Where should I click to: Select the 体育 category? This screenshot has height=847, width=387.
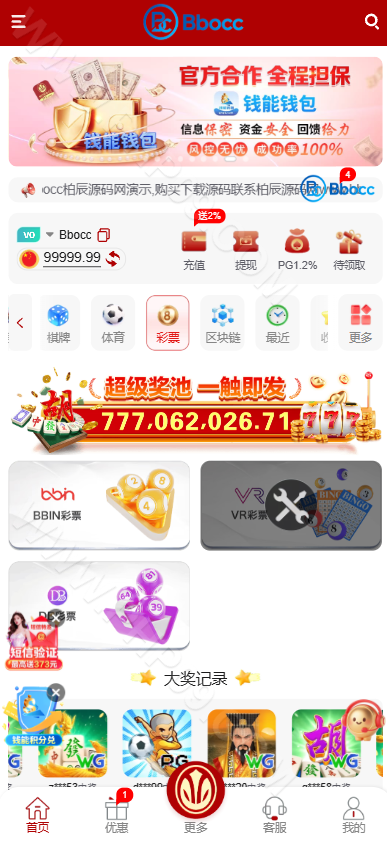click(113, 322)
